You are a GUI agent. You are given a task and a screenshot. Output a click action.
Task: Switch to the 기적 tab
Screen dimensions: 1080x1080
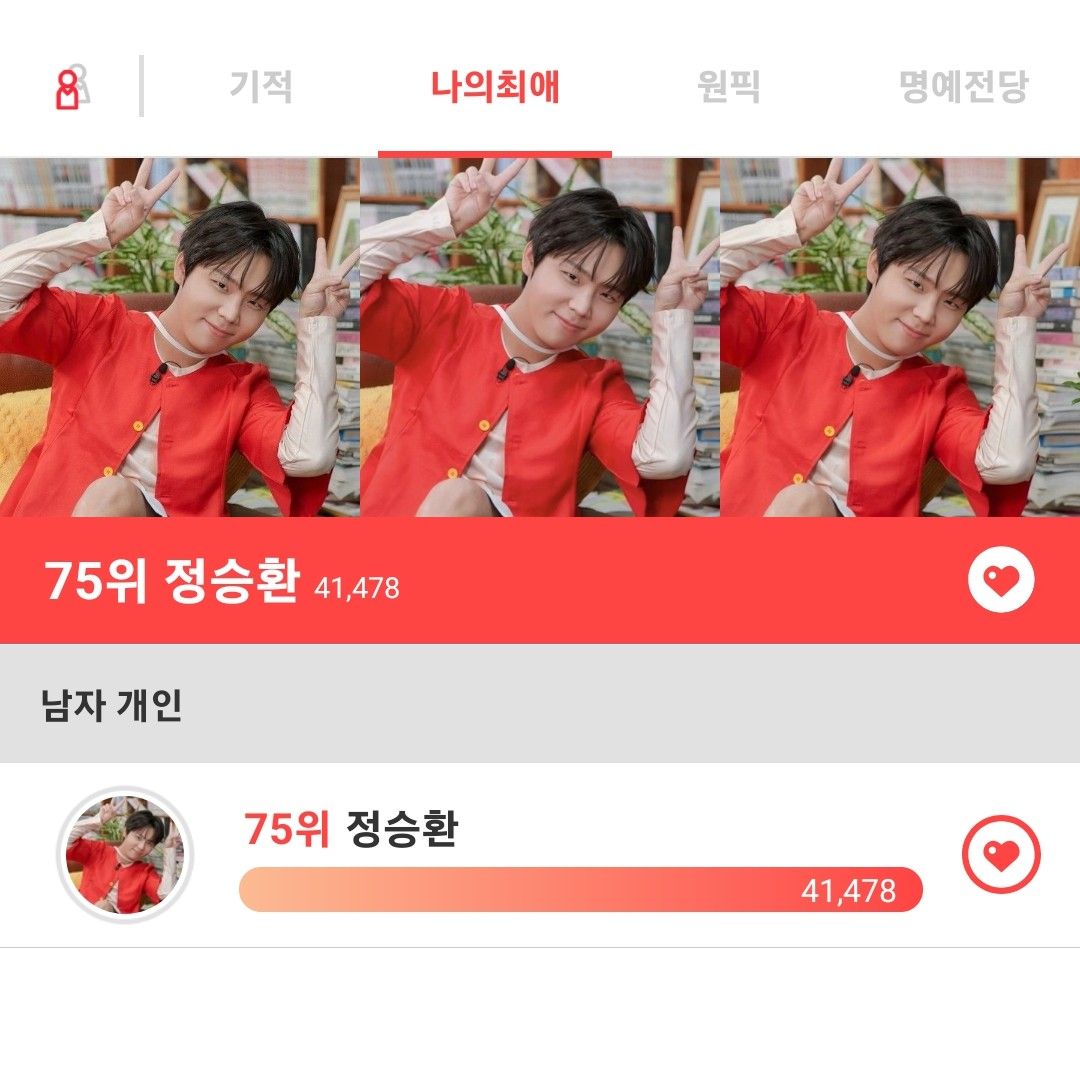pos(261,87)
